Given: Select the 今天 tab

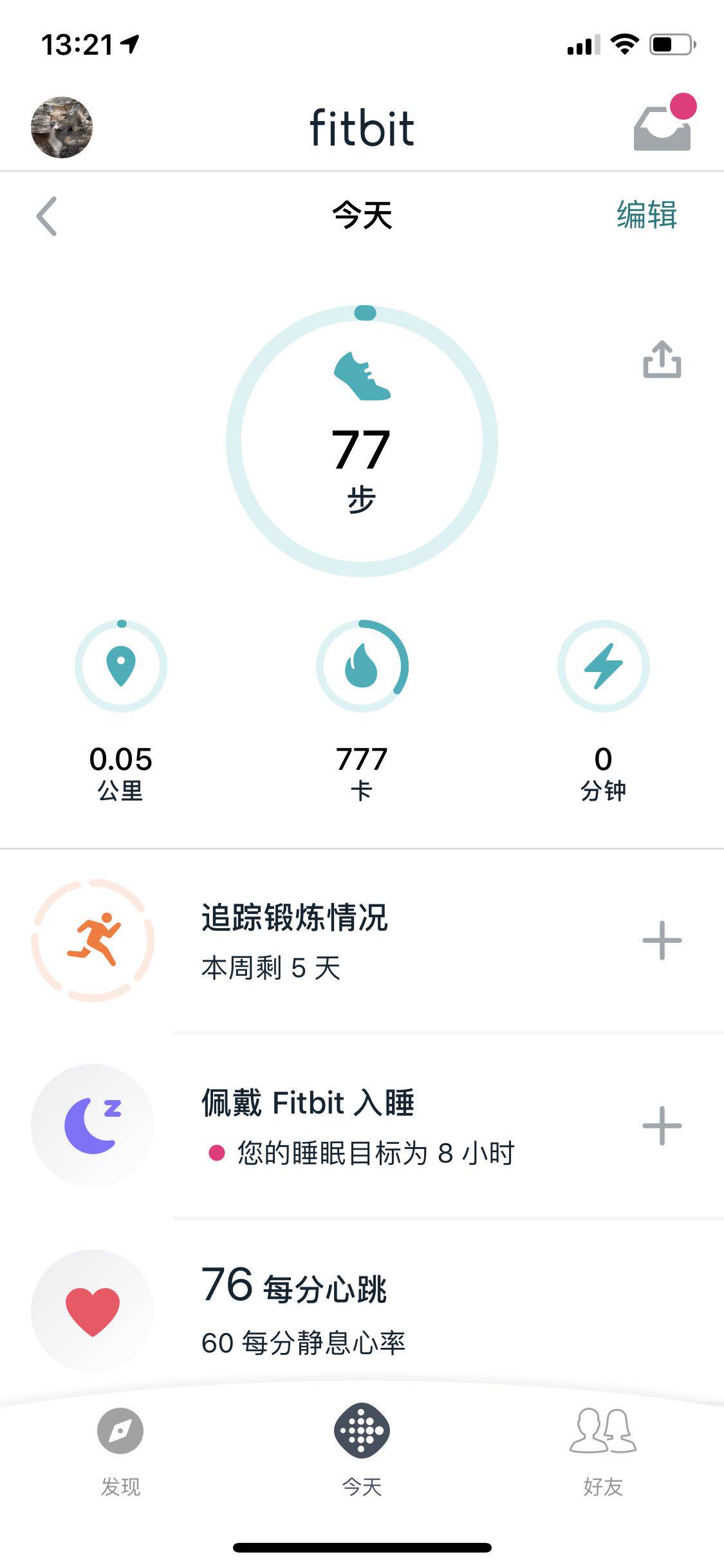Looking at the screenshot, I should [362, 1450].
